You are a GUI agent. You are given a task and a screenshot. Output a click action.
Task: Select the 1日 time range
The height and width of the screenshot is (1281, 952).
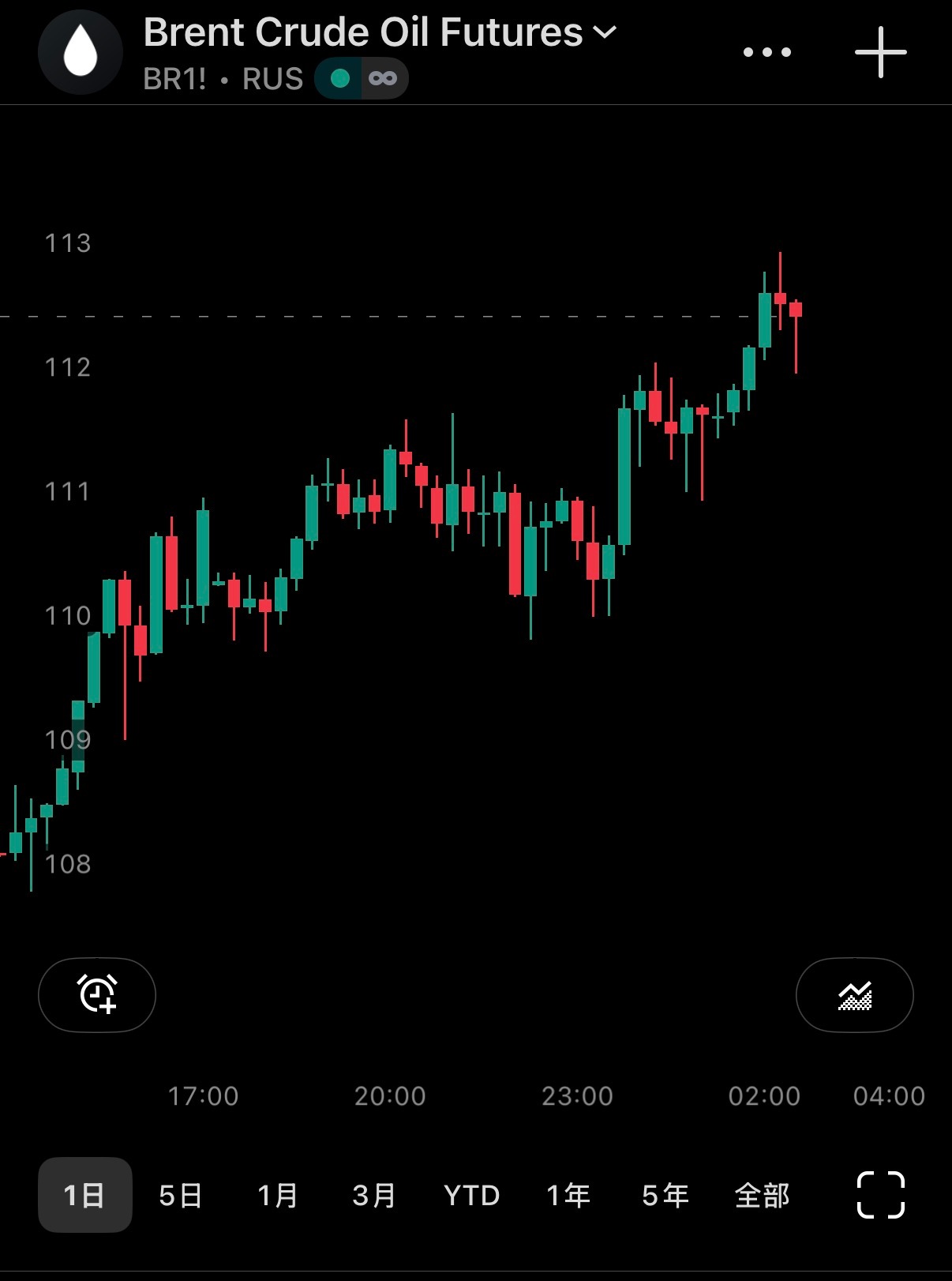coord(85,1195)
